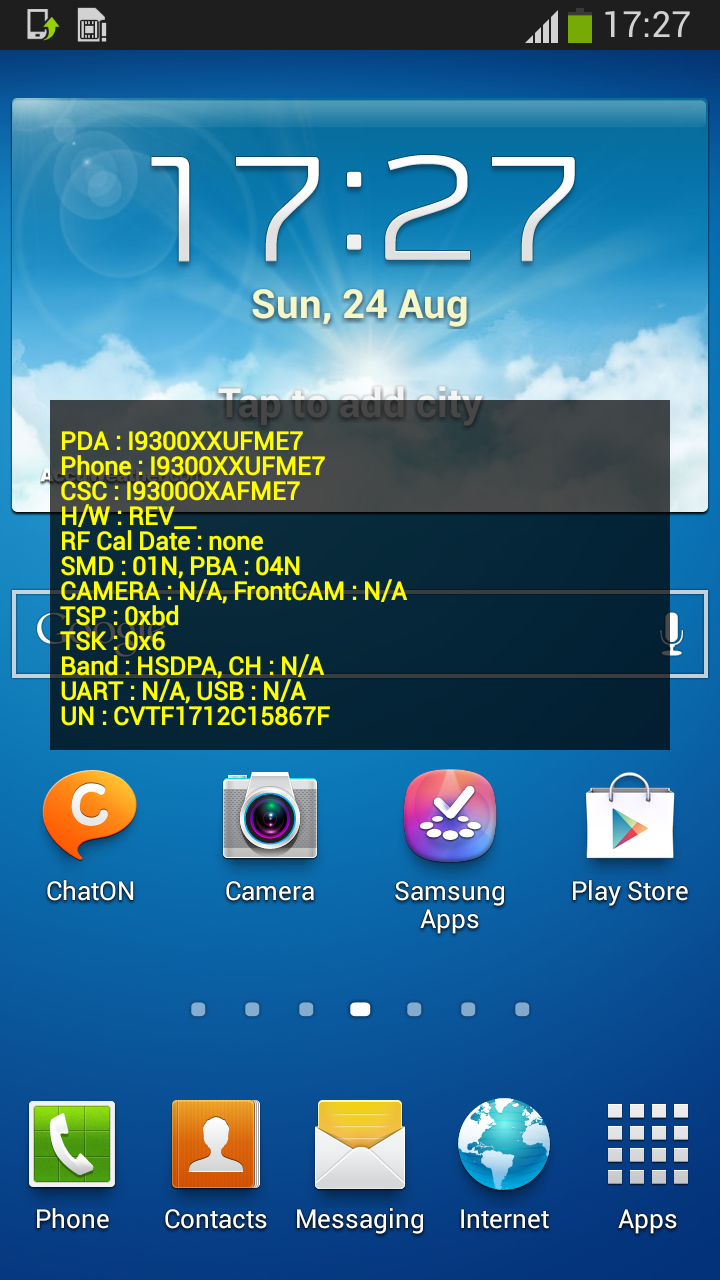Viewport: 720px width, 1280px height.
Task: Jump to the last home page indicator
Action: tap(522, 1010)
